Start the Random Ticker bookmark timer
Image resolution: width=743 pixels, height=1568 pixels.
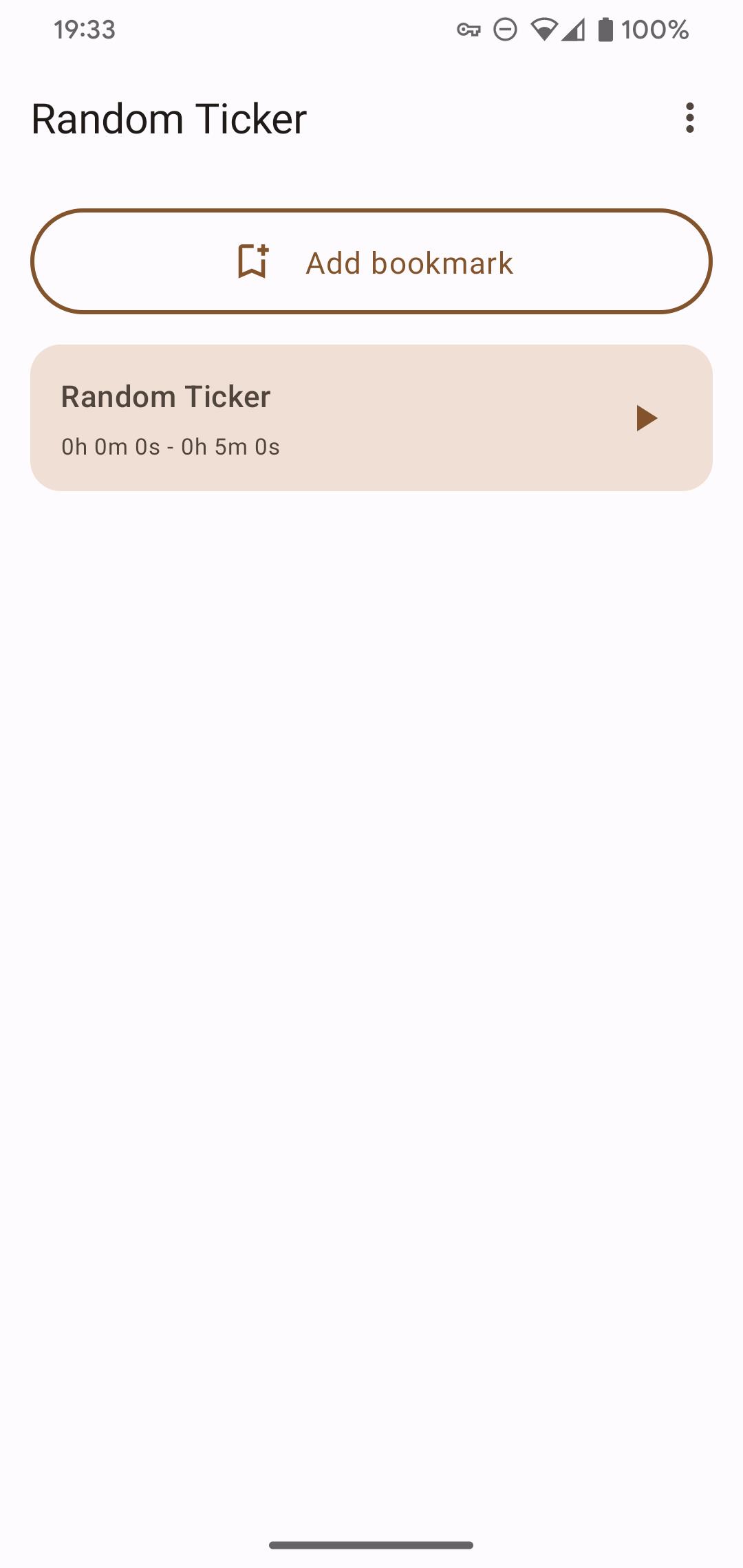[x=646, y=418]
